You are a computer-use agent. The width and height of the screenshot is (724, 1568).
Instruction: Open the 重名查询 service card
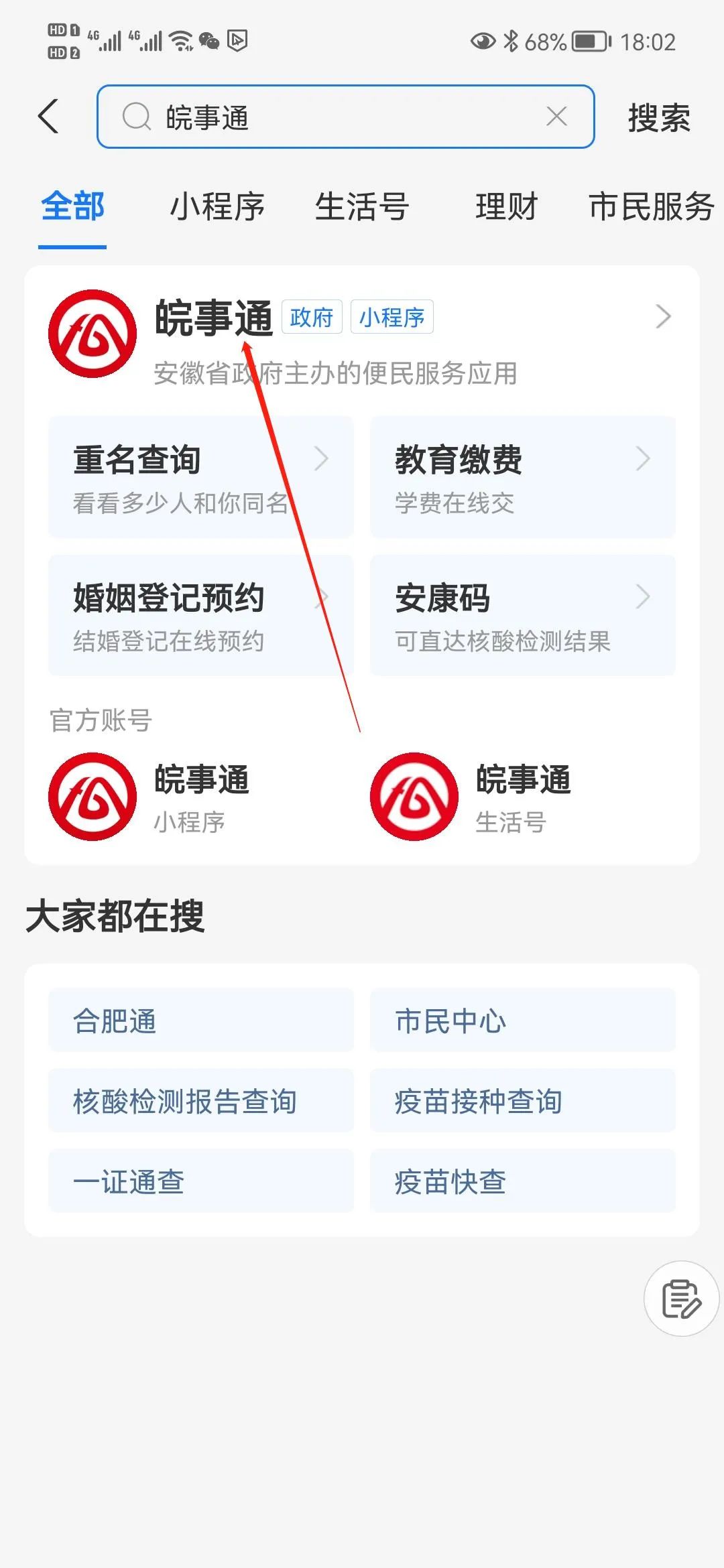coord(201,477)
